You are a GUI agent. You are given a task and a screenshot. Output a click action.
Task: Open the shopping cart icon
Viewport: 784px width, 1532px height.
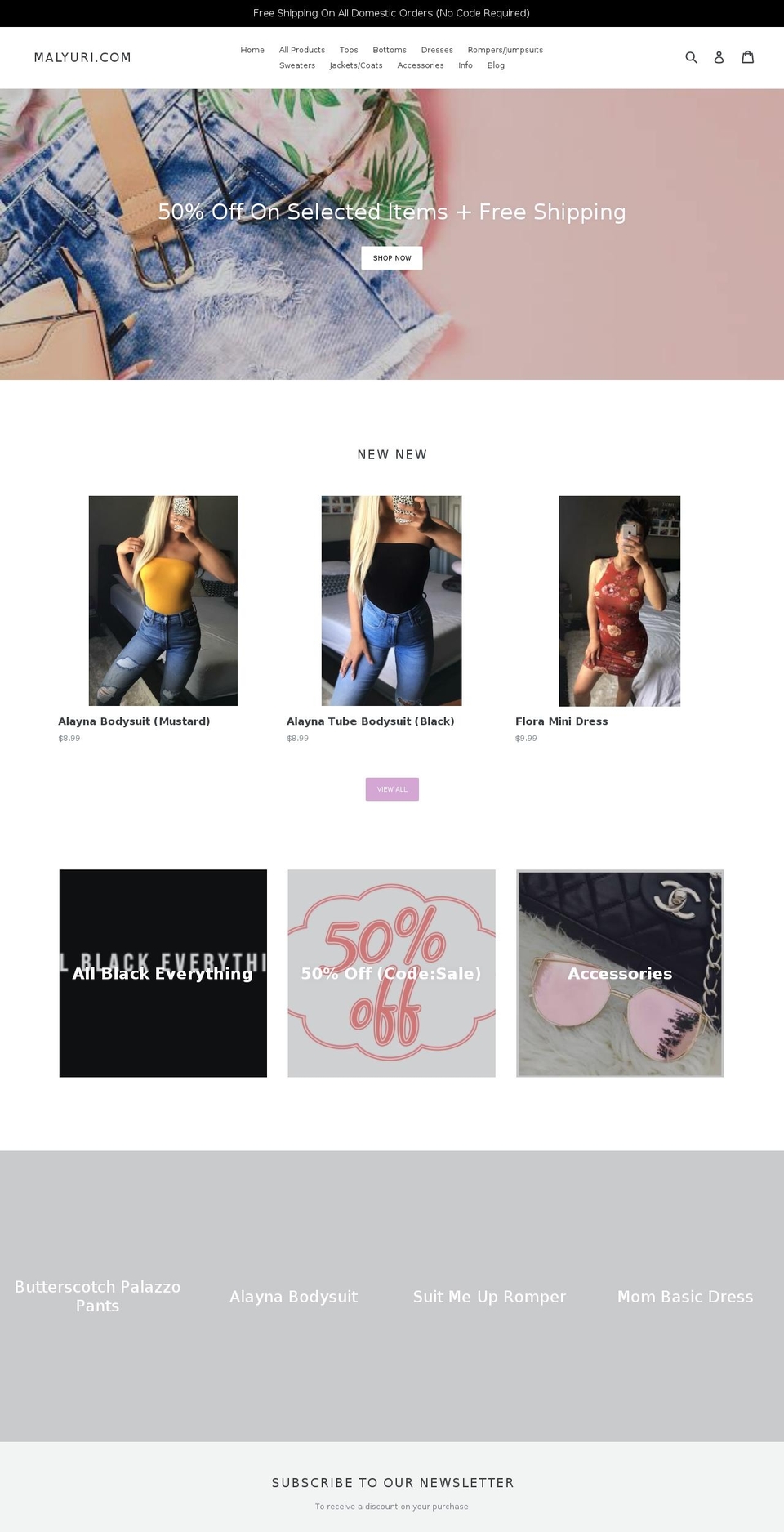tap(748, 57)
